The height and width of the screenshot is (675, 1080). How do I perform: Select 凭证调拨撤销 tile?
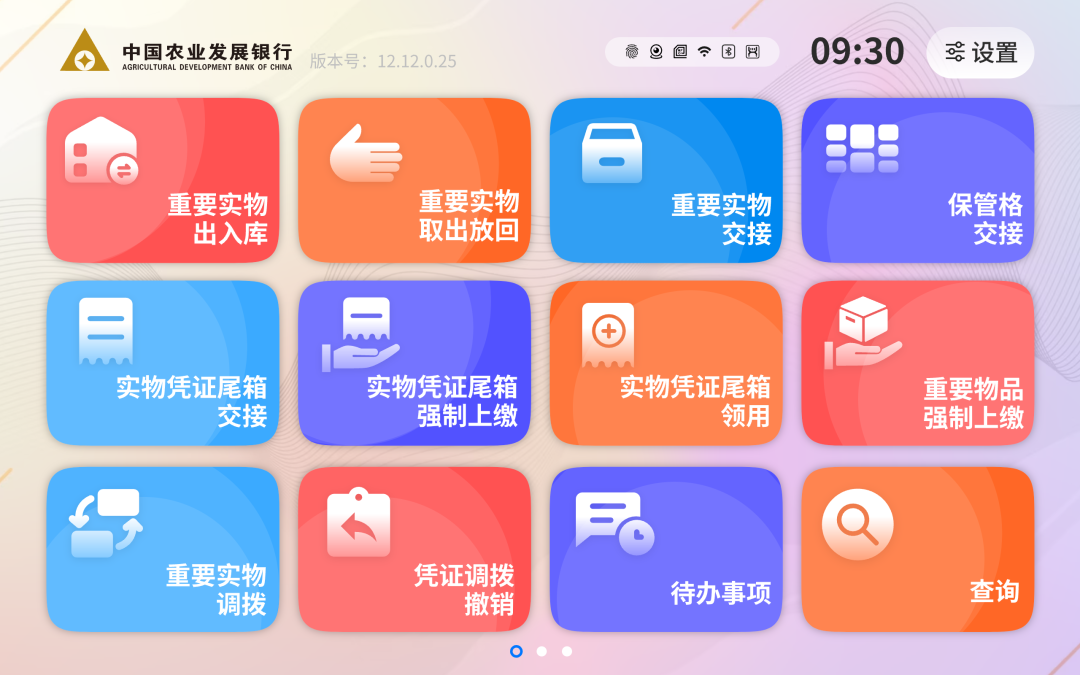tap(414, 549)
